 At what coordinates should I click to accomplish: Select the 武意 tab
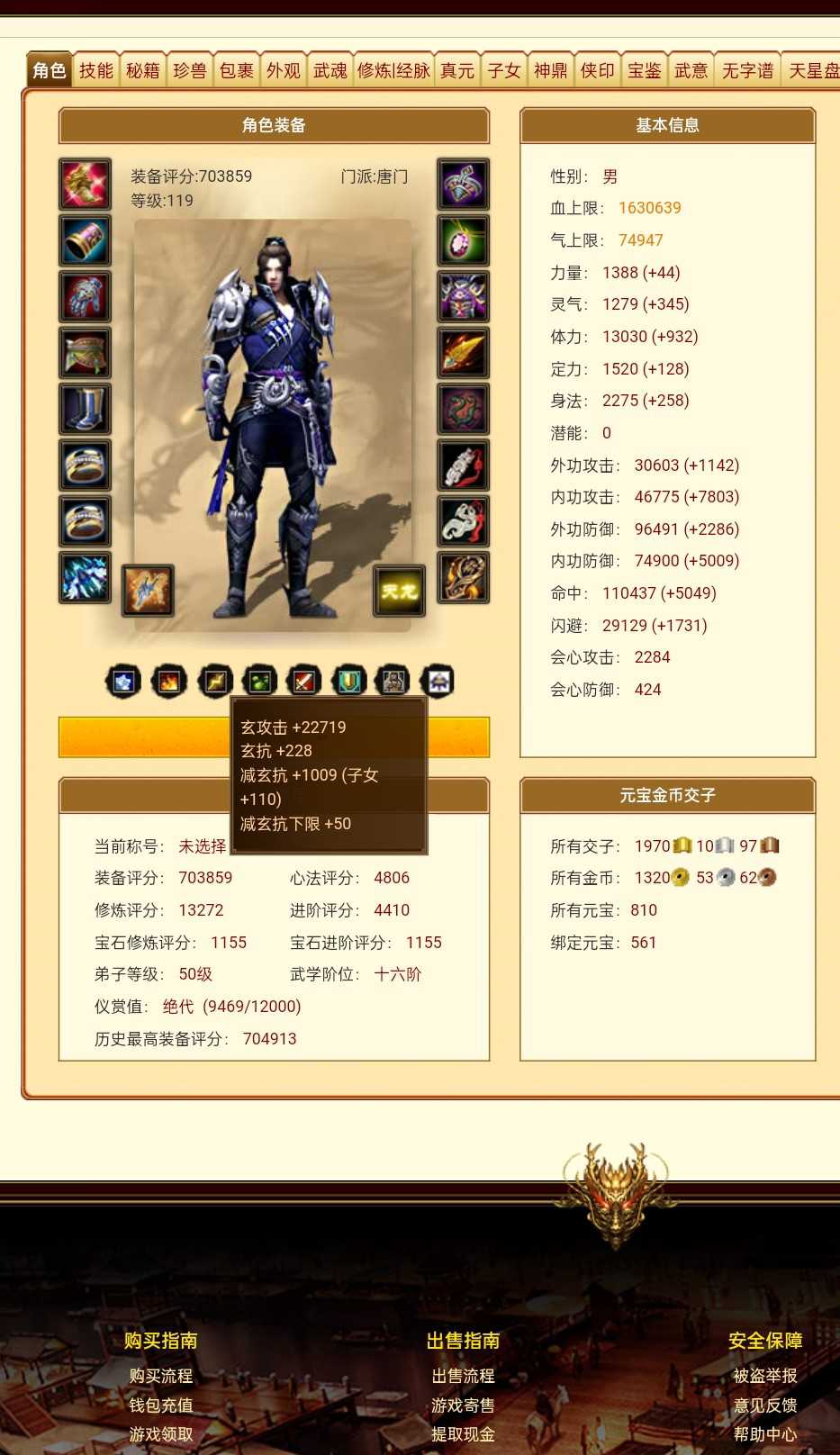(x=691, y=70)
